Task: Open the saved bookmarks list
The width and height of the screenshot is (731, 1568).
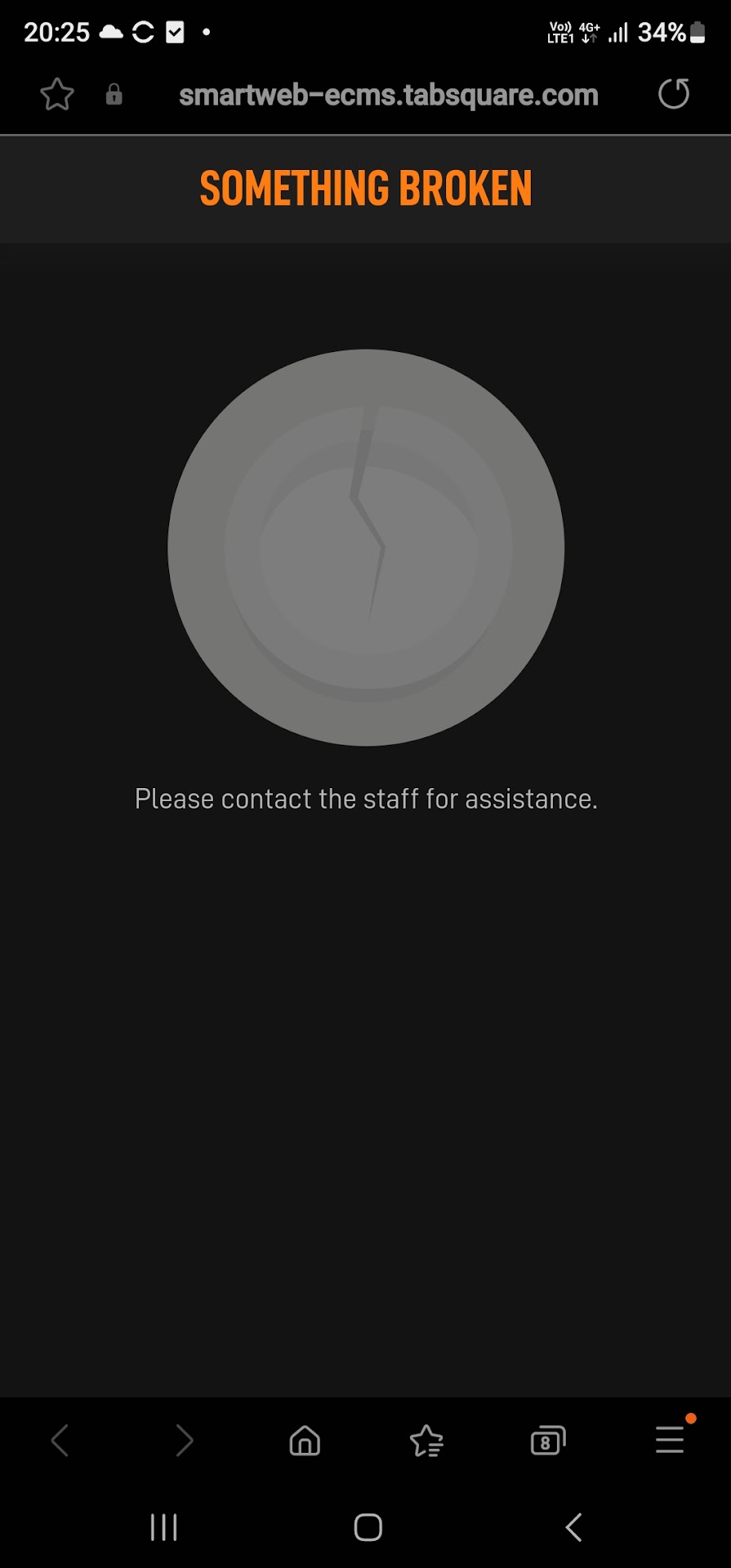Action: coord(426,1441)
